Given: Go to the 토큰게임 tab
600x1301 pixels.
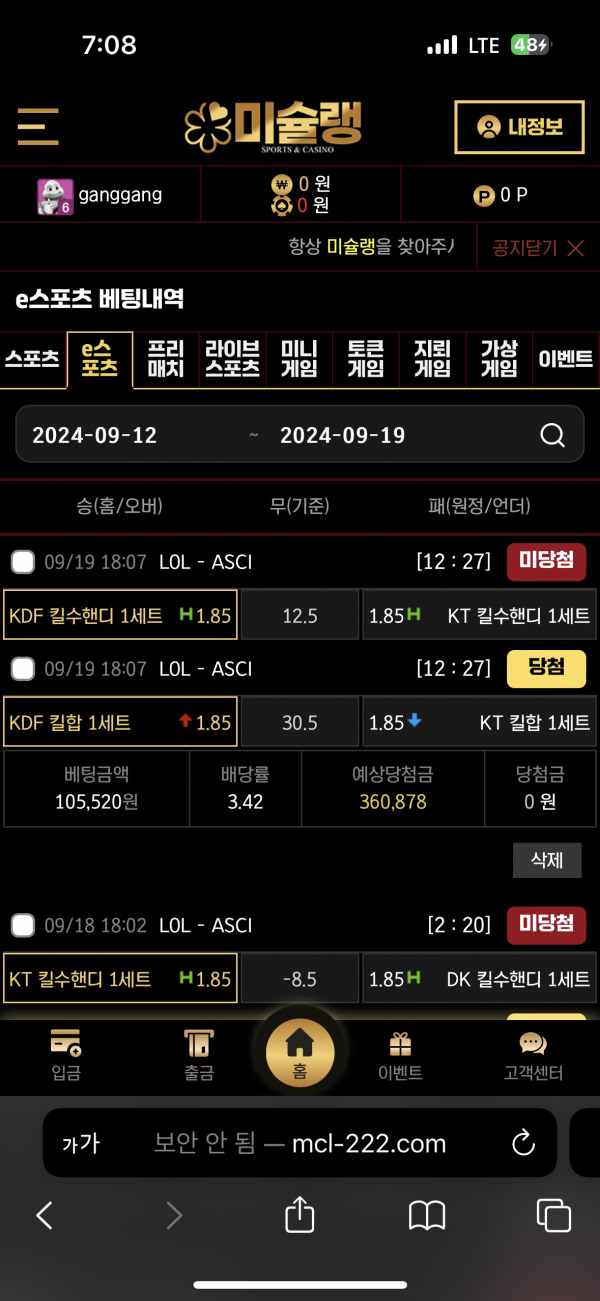Looking at the screenshot, I should coord(366,360).
